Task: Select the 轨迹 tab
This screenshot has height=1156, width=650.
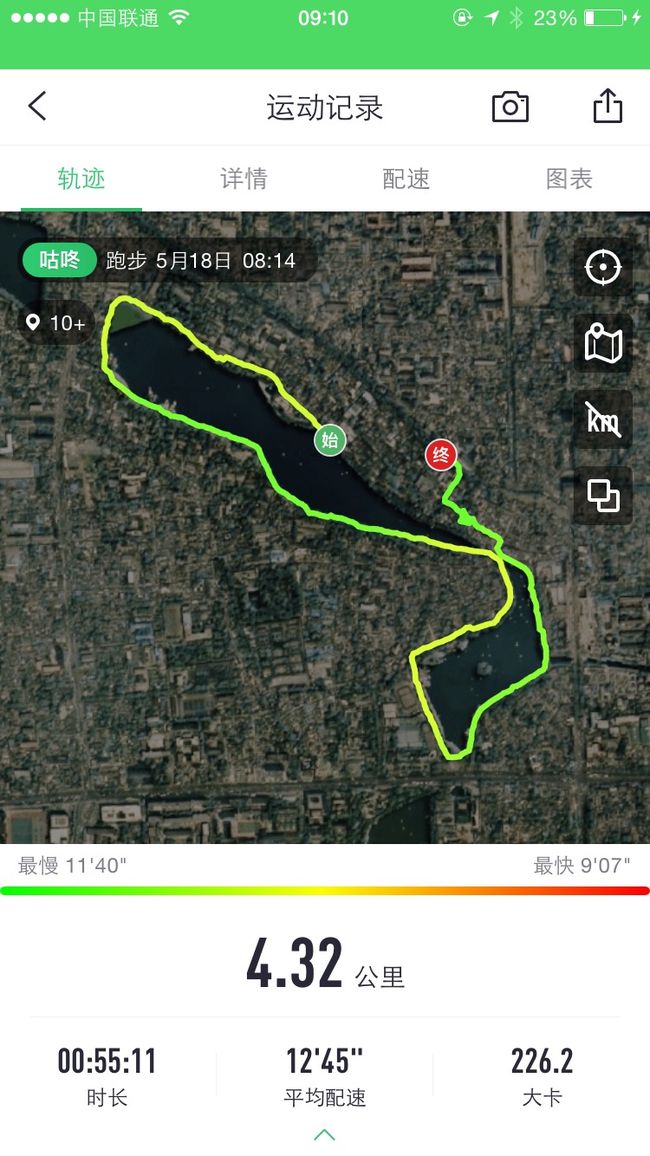Action: (x=81, y=178)
